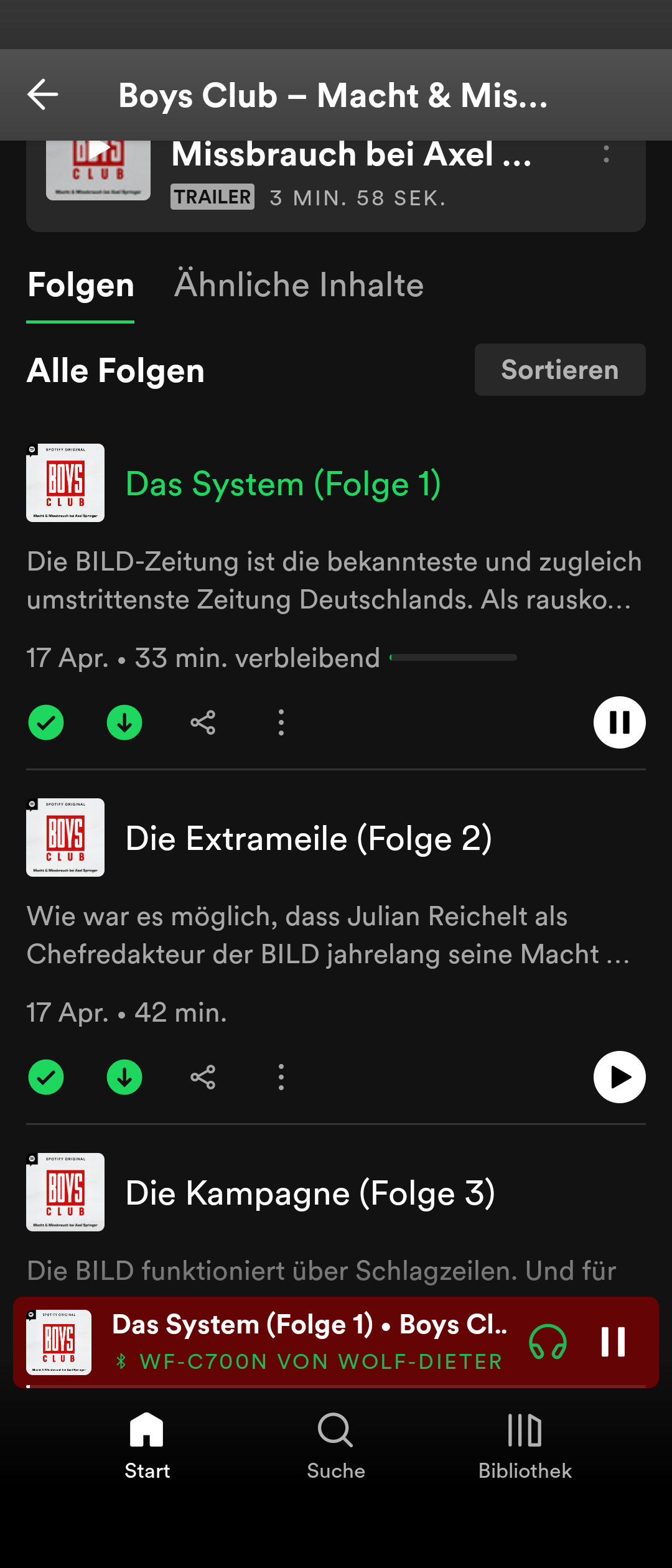This screenshot has height=1568, width=672.
Task: Pause Das System (Folge 1) in the list
Action: 619,722
